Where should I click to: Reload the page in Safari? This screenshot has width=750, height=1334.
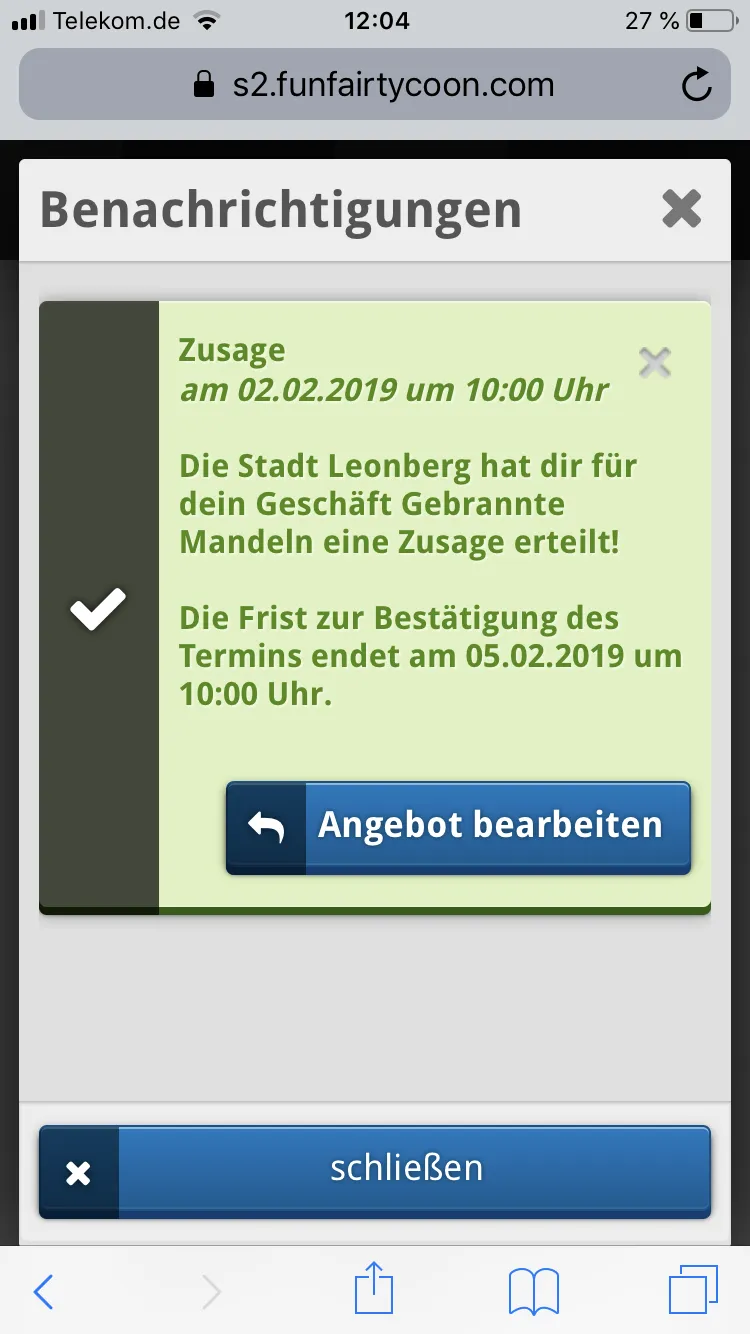pyautogui.click(x=696, y=85)
